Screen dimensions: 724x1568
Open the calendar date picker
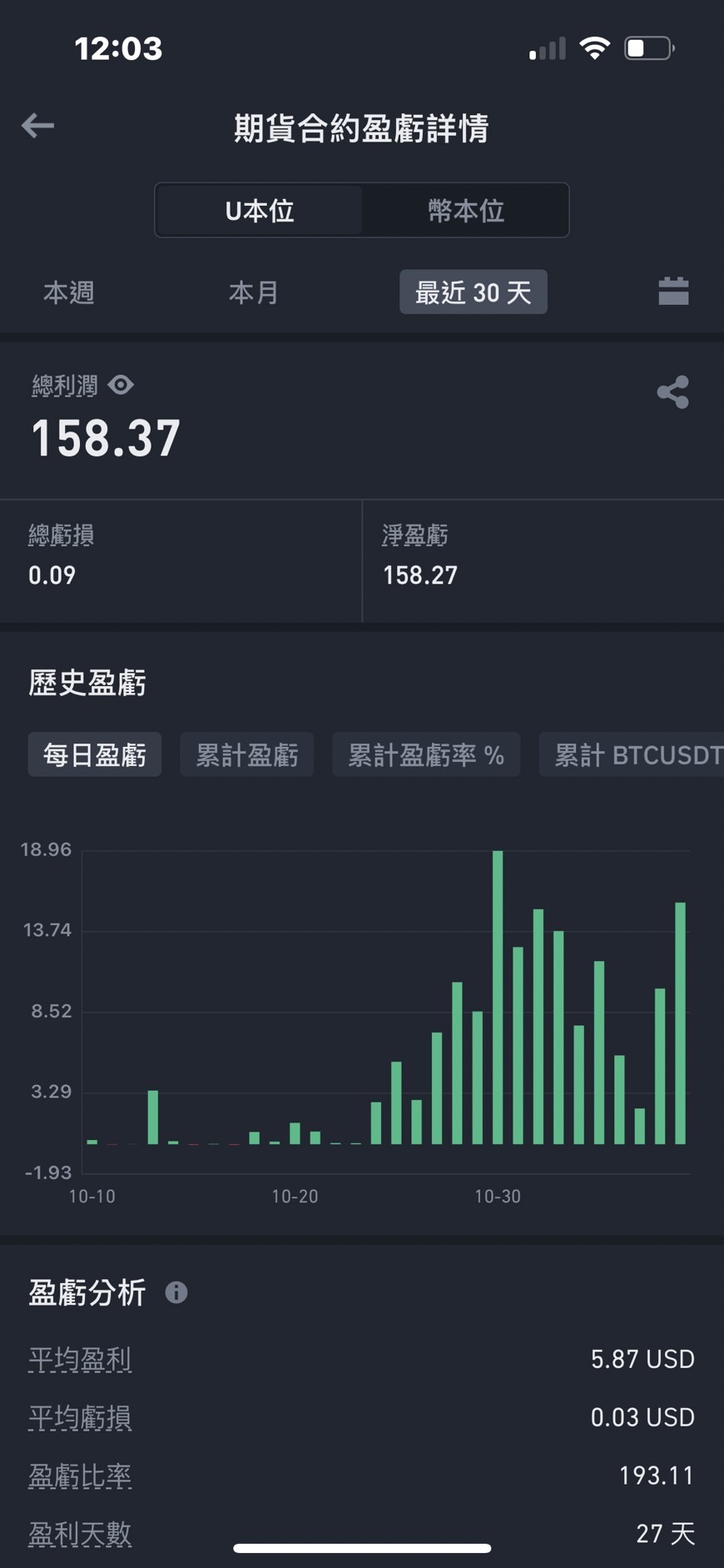673,291
